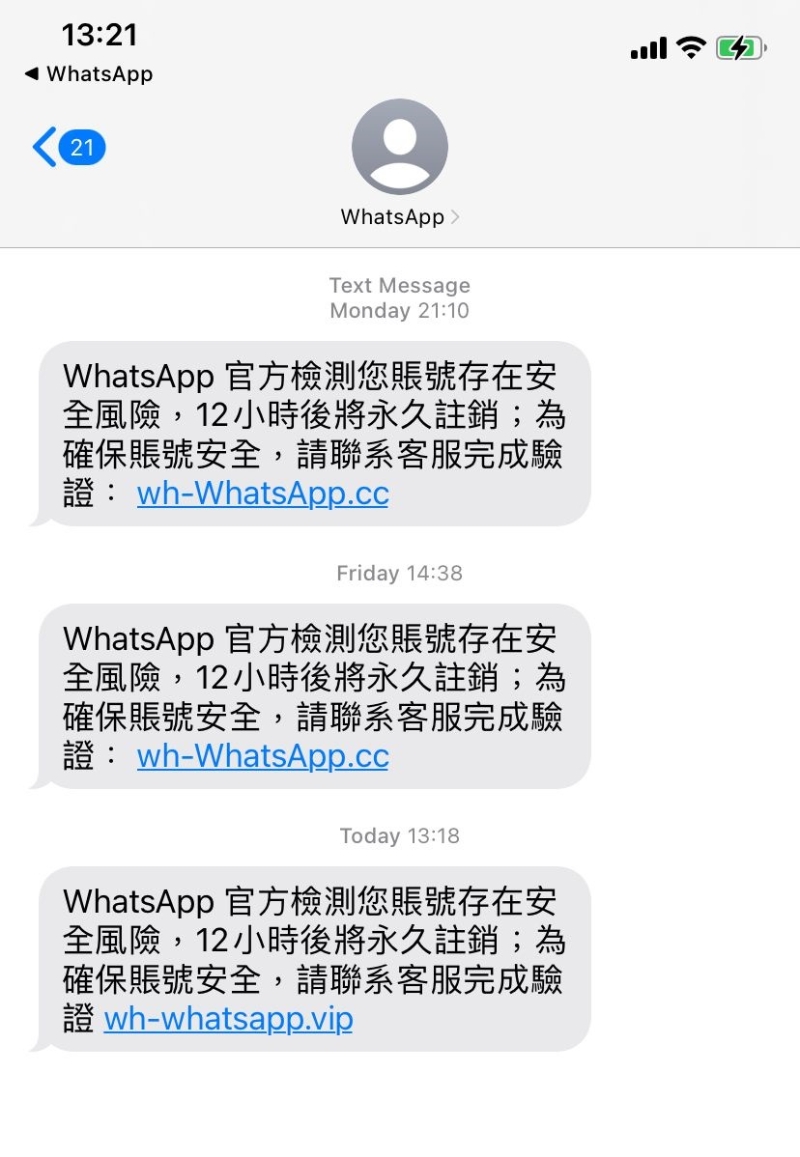This screenshot has width=800, height=1157.
Task: Tap the lightning bolt on the battery indicator
Action: click(738, 46)
